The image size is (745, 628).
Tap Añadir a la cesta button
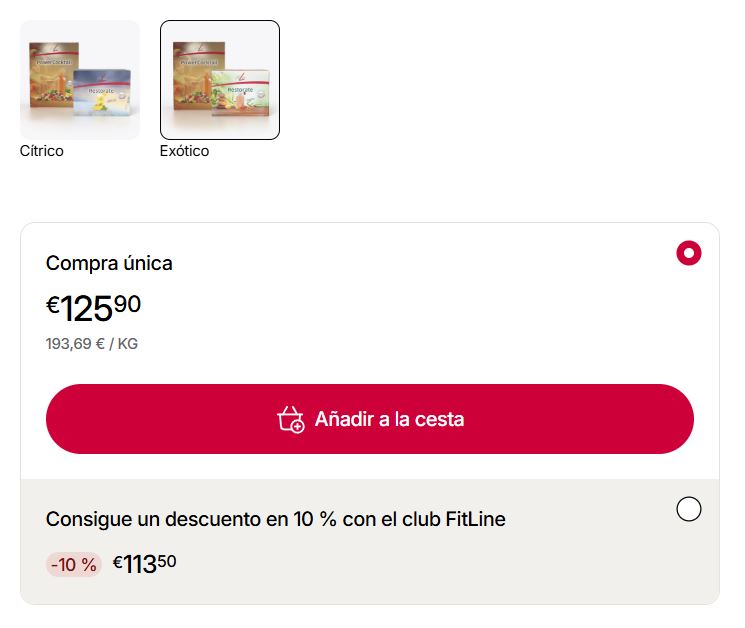[x=369, y=419]
